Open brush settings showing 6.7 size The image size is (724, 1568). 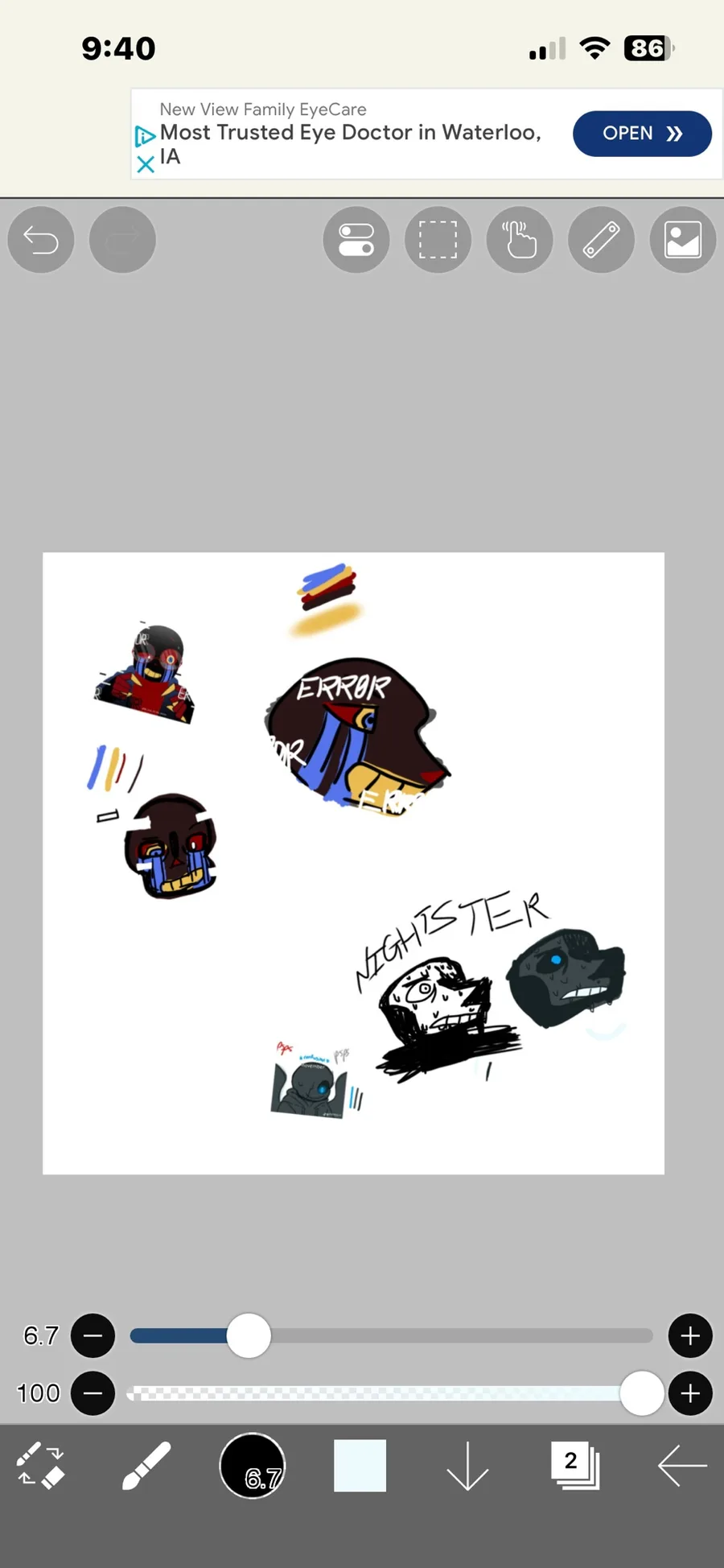click(x=253, y=1465)
